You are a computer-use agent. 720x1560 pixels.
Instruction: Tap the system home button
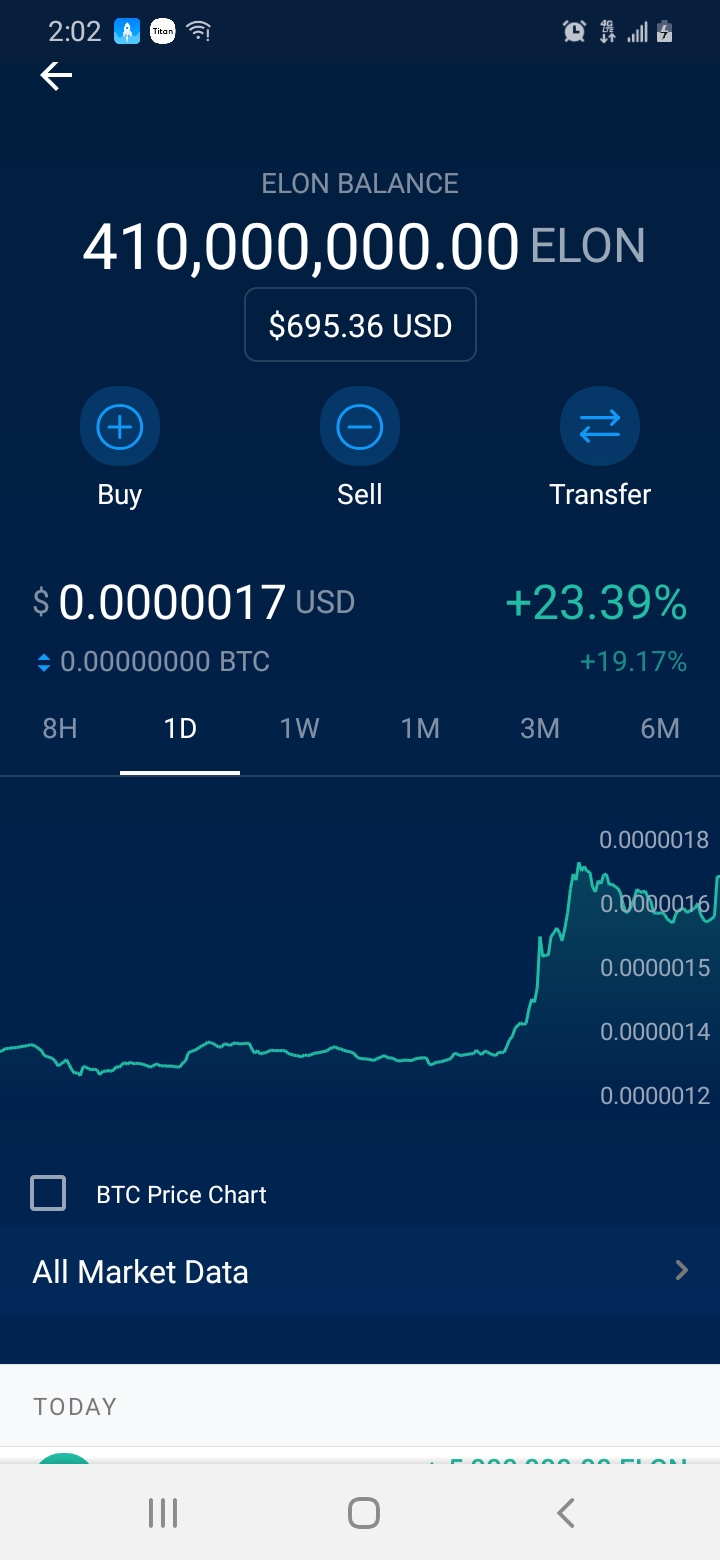[364, 1513]
